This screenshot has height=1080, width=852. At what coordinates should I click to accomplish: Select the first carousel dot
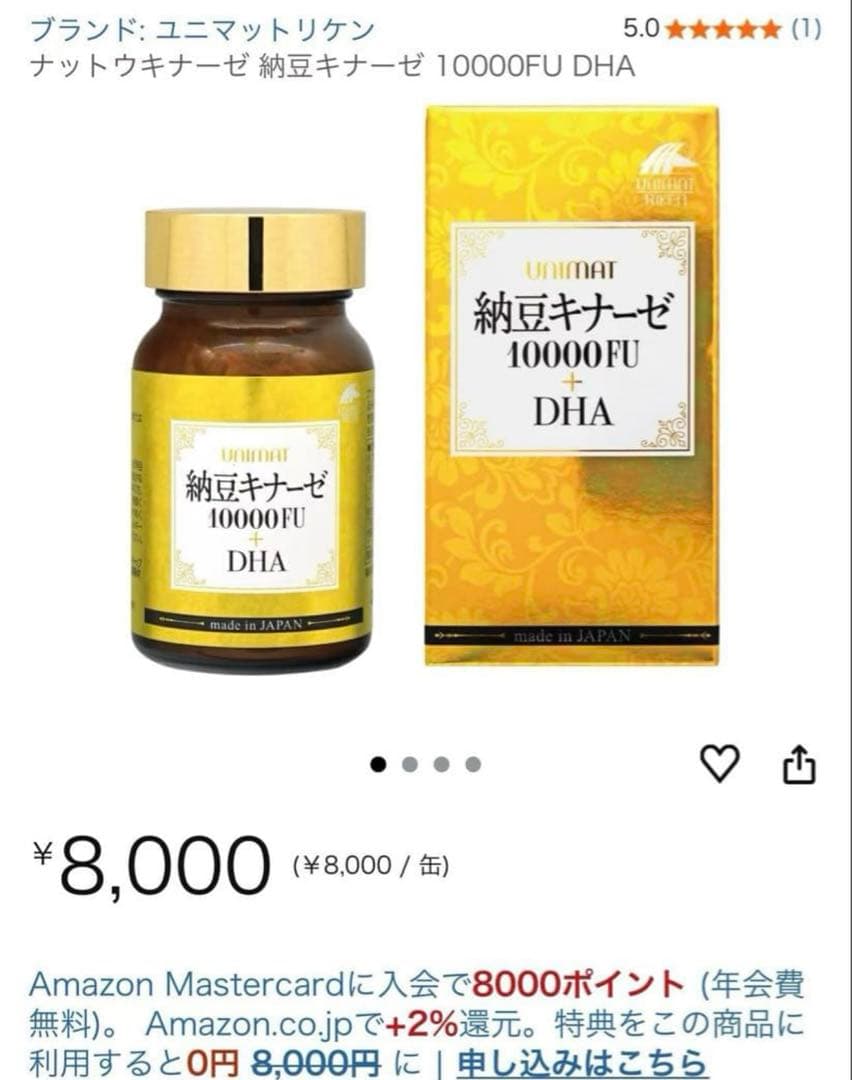coord(376,764)
